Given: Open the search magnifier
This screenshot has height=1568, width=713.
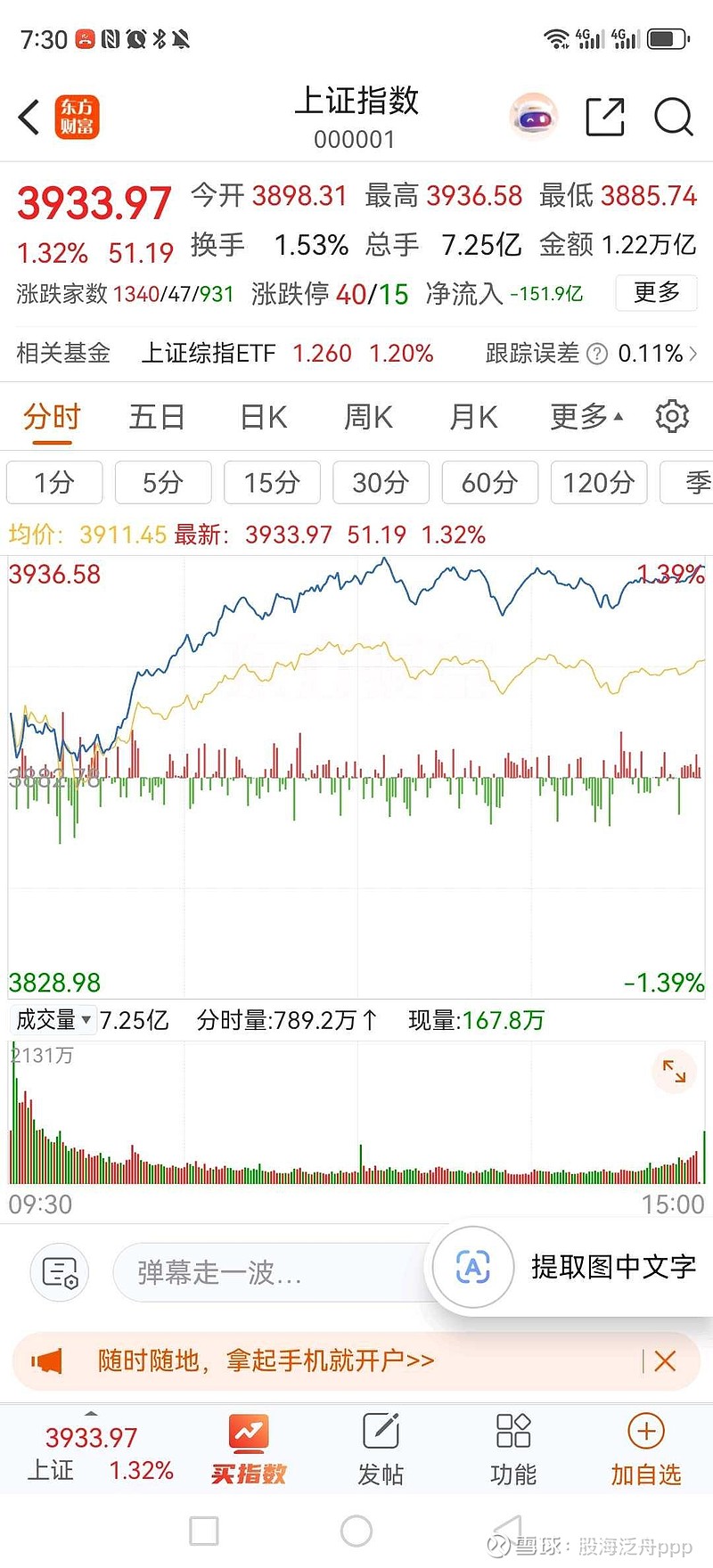Looking at the screenshot, I should (673, 117).
